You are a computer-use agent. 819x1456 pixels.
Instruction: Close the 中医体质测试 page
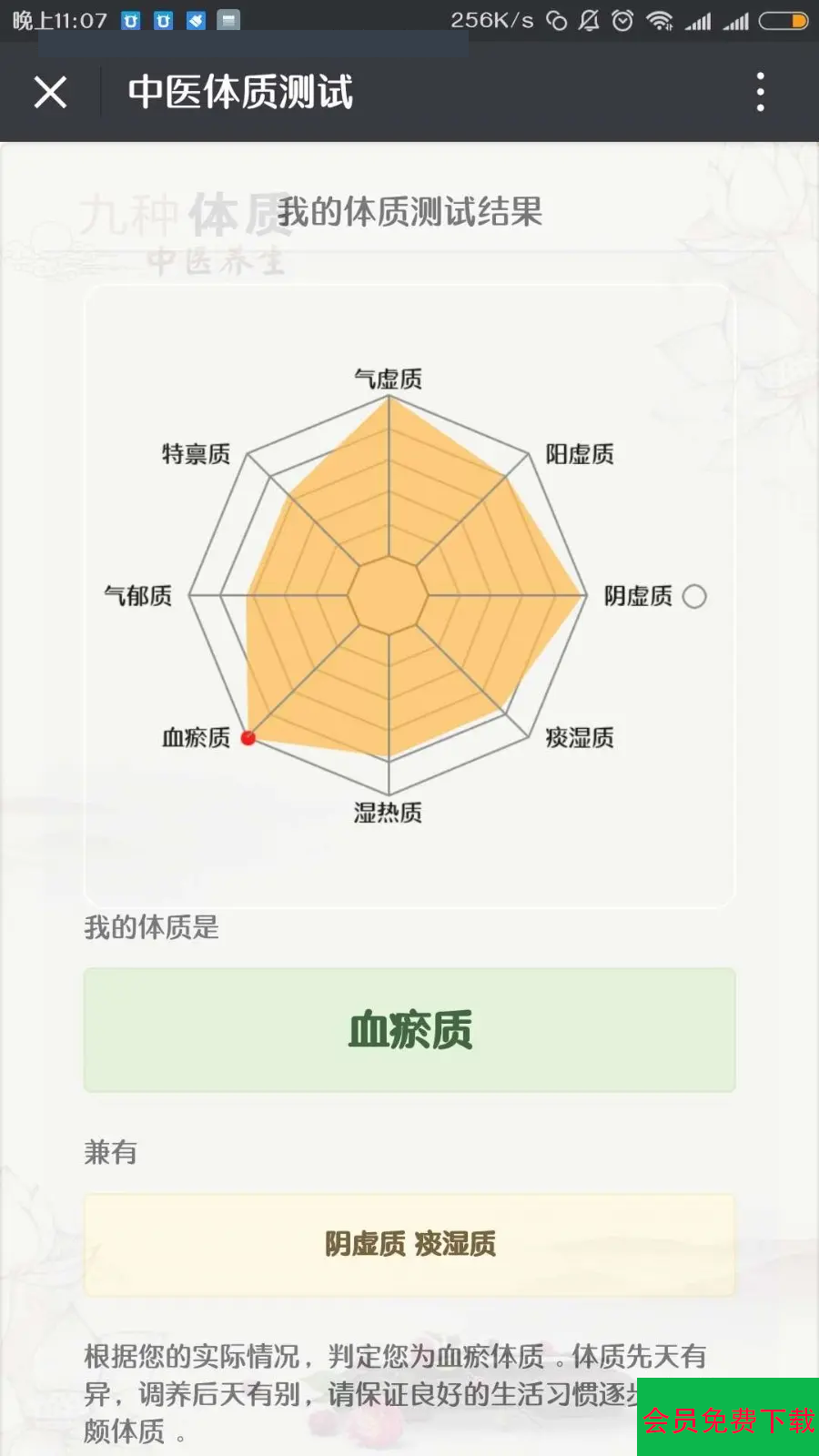click(50, 92)
